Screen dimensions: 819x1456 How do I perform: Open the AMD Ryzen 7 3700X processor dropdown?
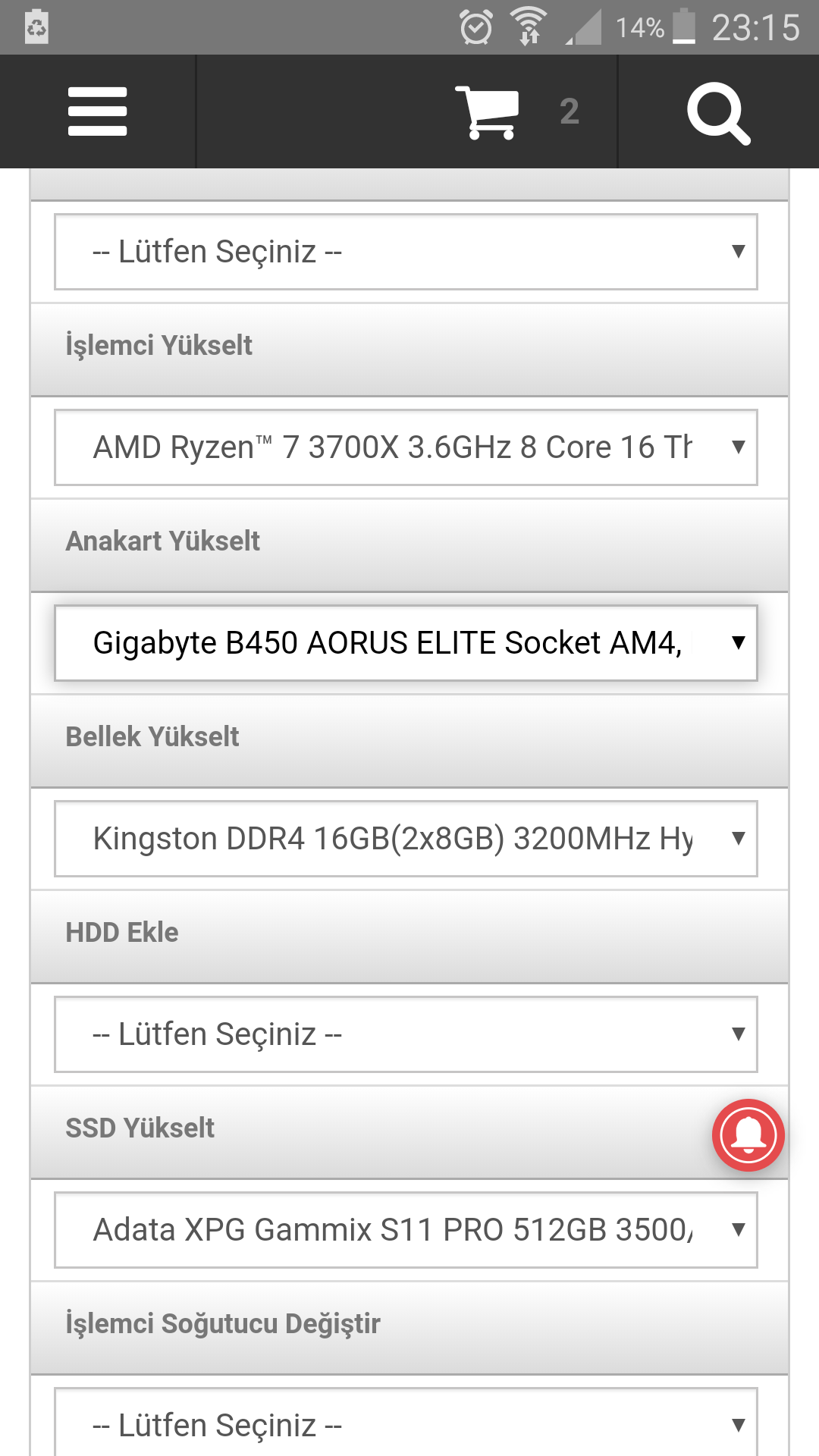pyautogui.click(x=406, y=447)
